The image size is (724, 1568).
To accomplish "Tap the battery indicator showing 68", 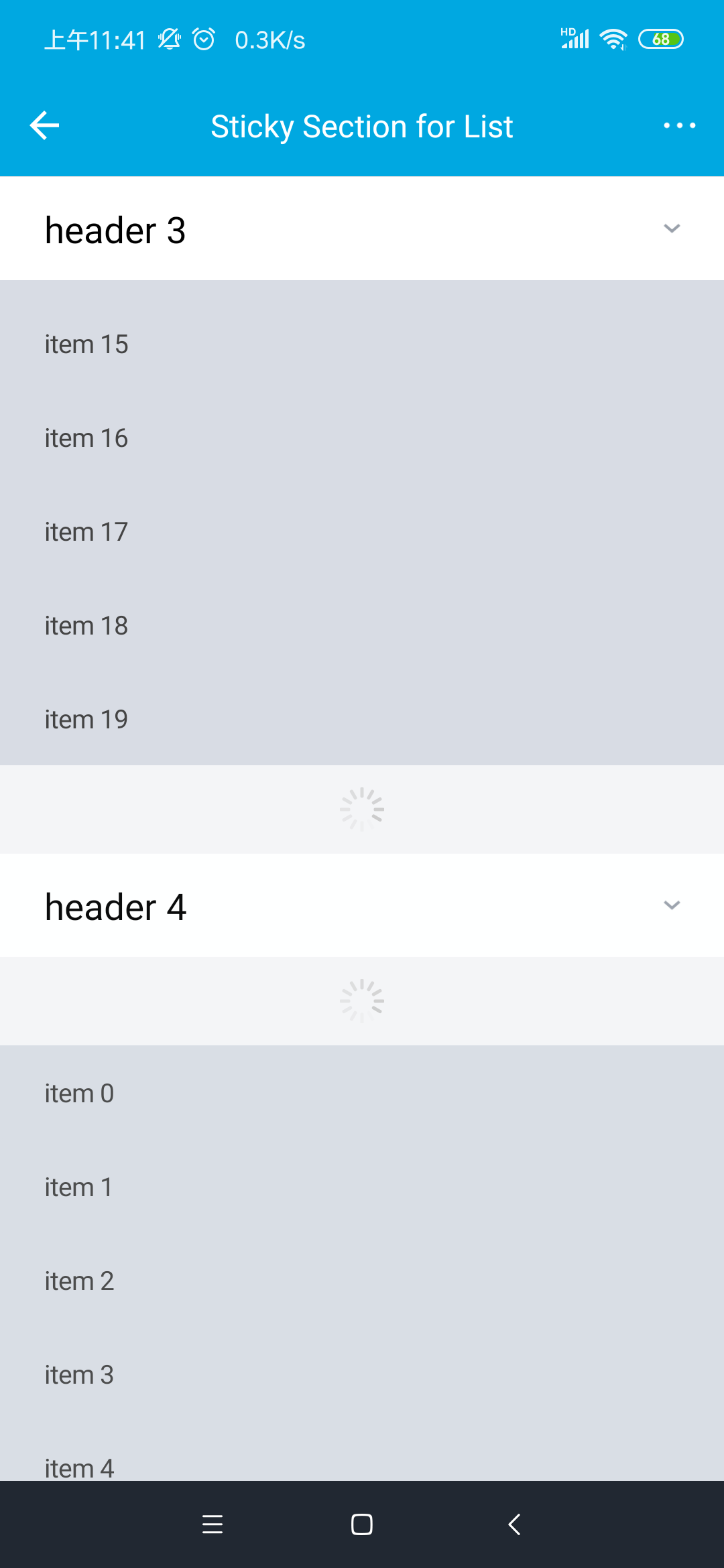I will pyautogui.click(x=660, y=40).
